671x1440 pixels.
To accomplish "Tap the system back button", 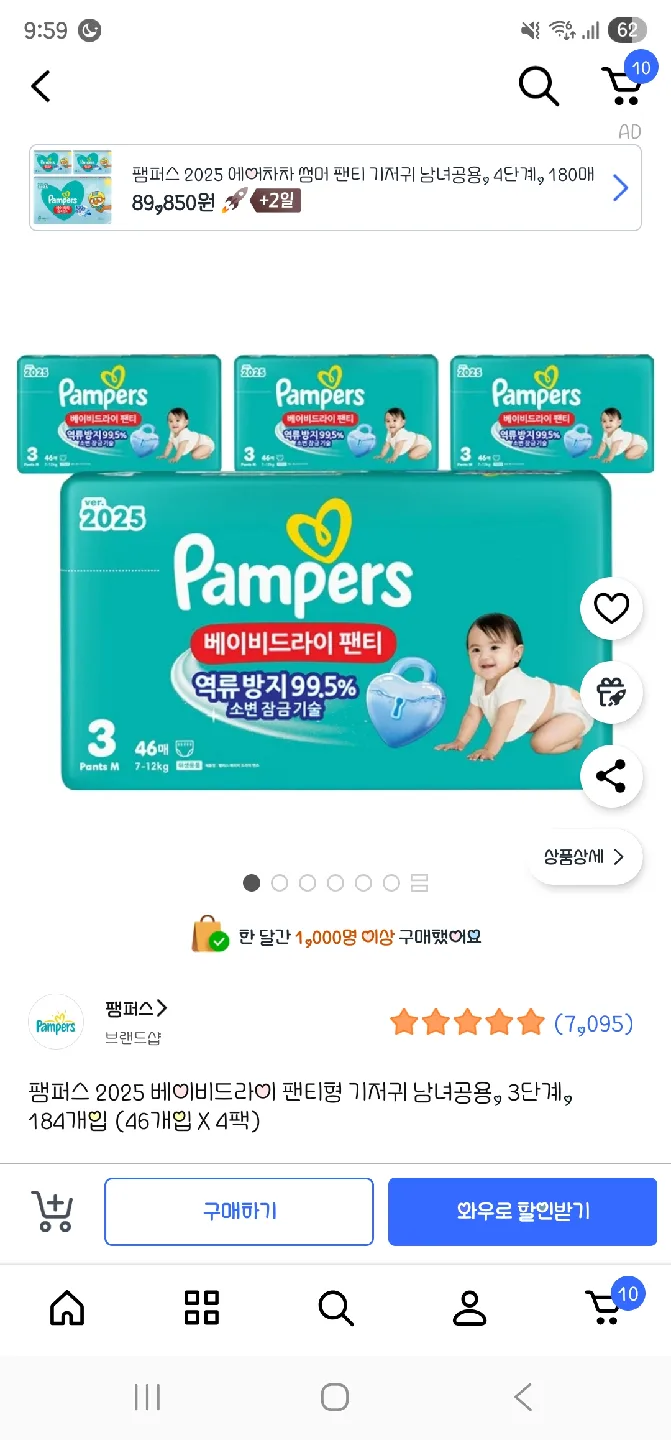I will (x=522, y=1397).
